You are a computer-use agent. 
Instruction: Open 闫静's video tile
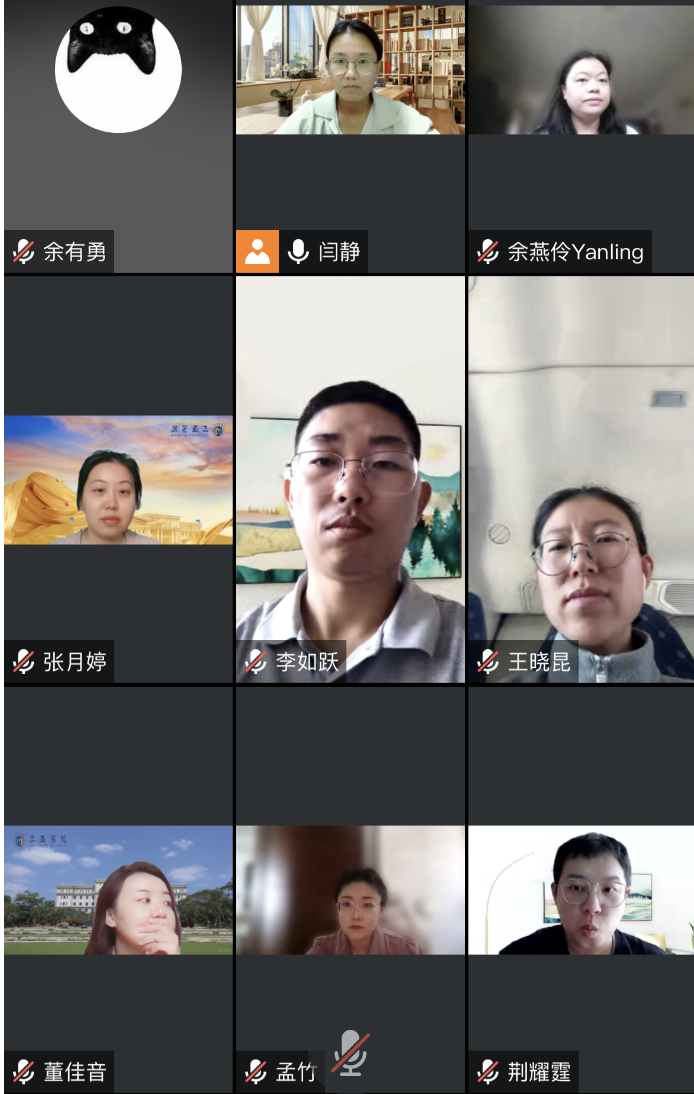tap(350, 137)
